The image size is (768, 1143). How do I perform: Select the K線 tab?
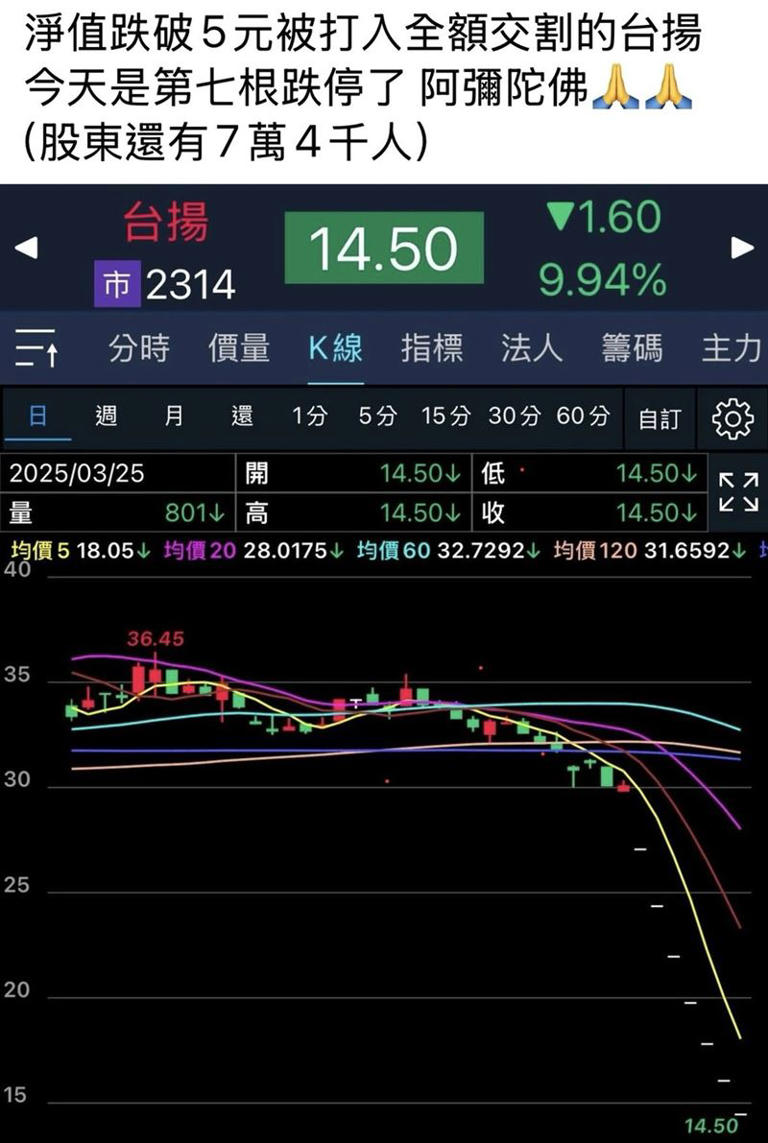[x=335, y=348]
